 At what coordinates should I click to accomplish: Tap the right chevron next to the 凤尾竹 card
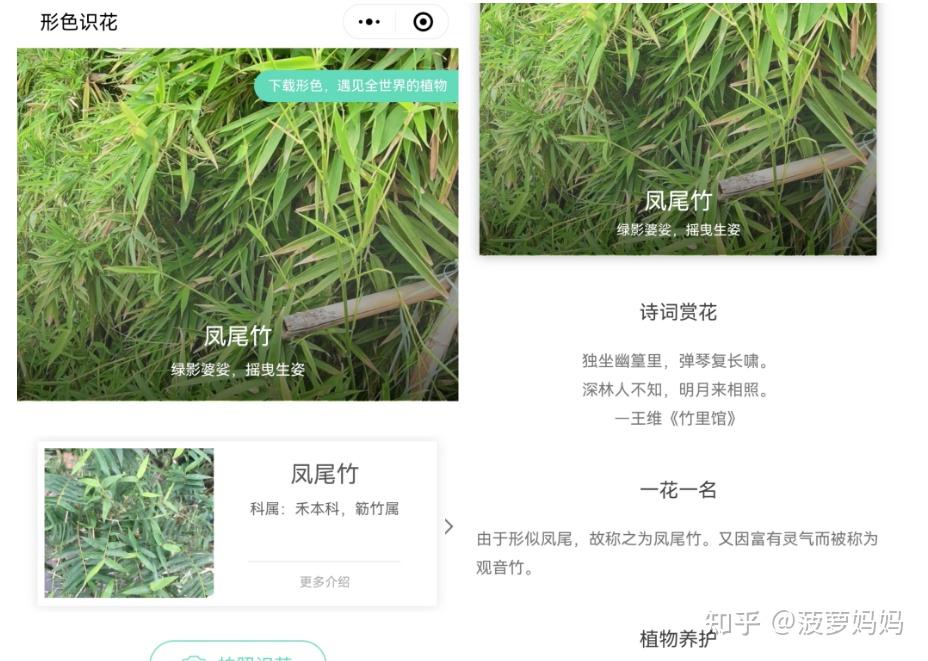tap(449, 526)
